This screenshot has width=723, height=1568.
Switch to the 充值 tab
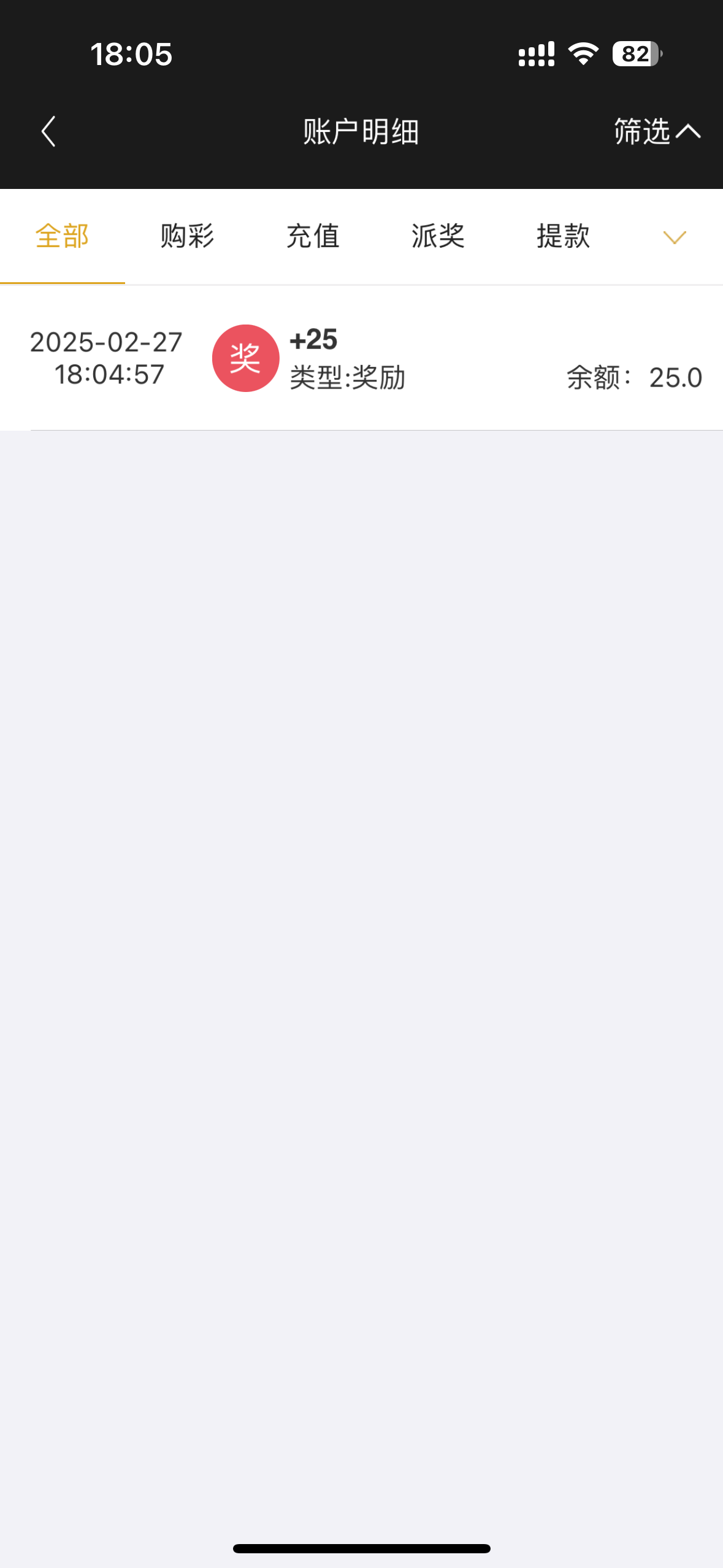(x=313, y=236)
